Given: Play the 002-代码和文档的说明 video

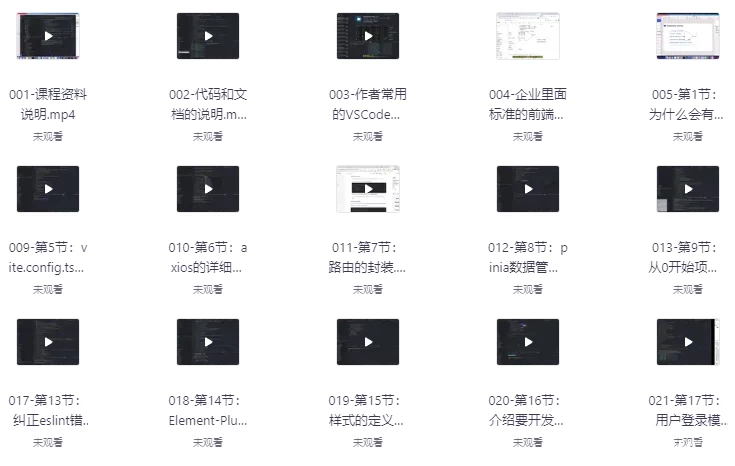Looking at the screenshot, I should [x=208, y=36].
